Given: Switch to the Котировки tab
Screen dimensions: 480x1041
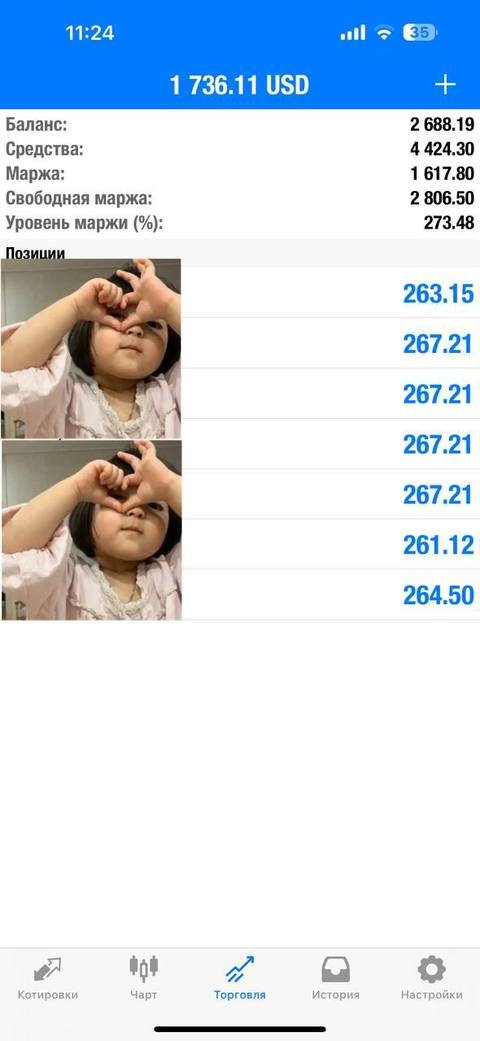Looking at the screenshot, I should tap(48, 979).
